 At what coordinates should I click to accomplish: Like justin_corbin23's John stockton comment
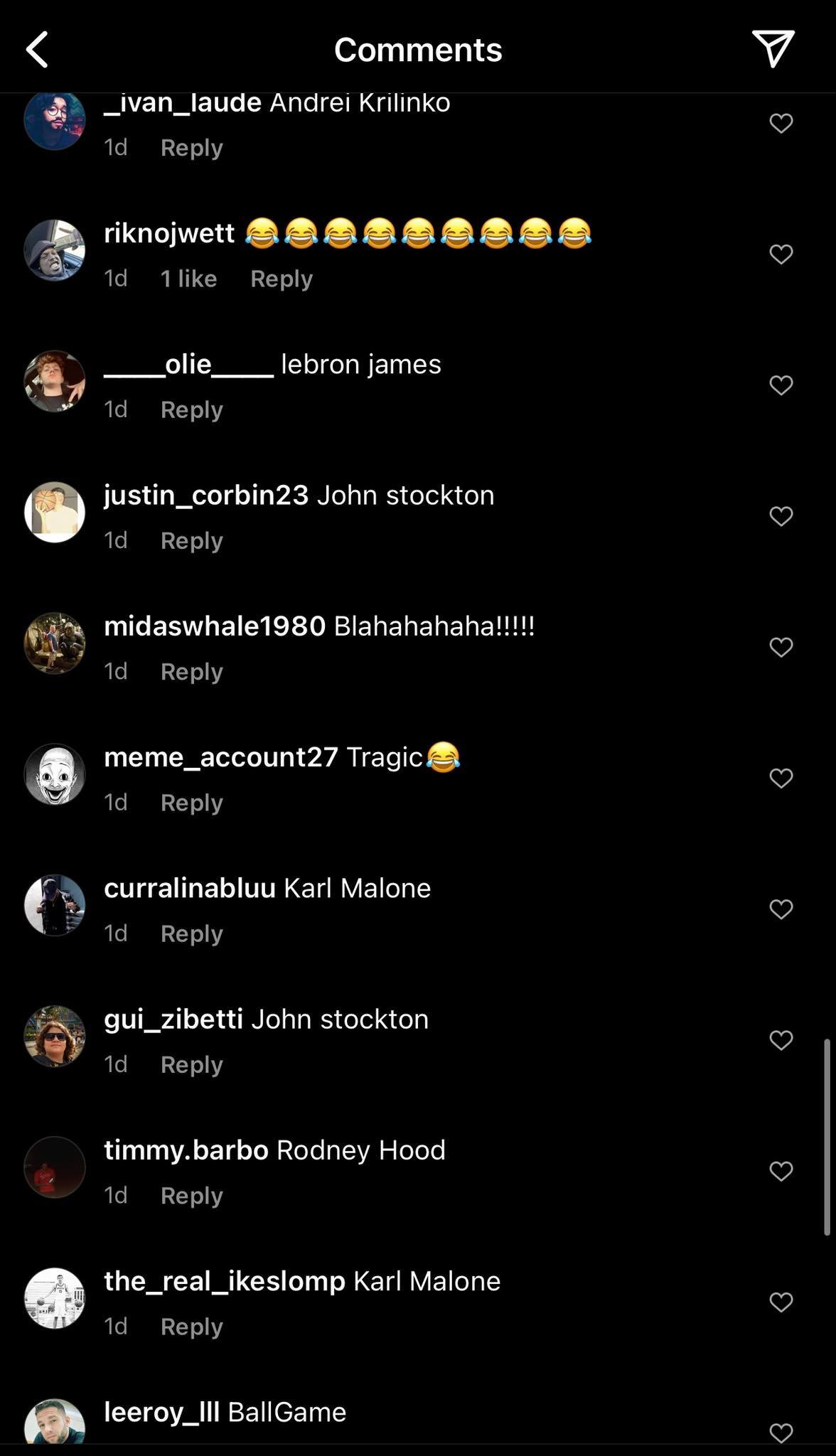(781, 516)
